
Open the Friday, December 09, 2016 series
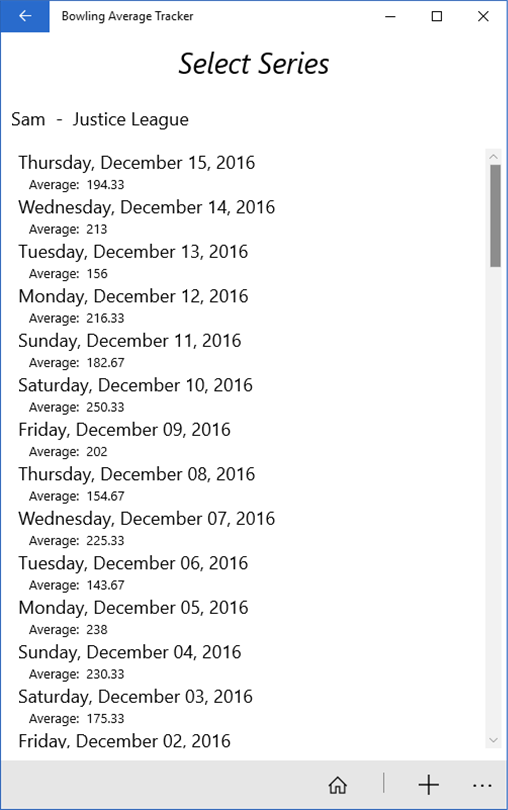[x=247, y=439]
